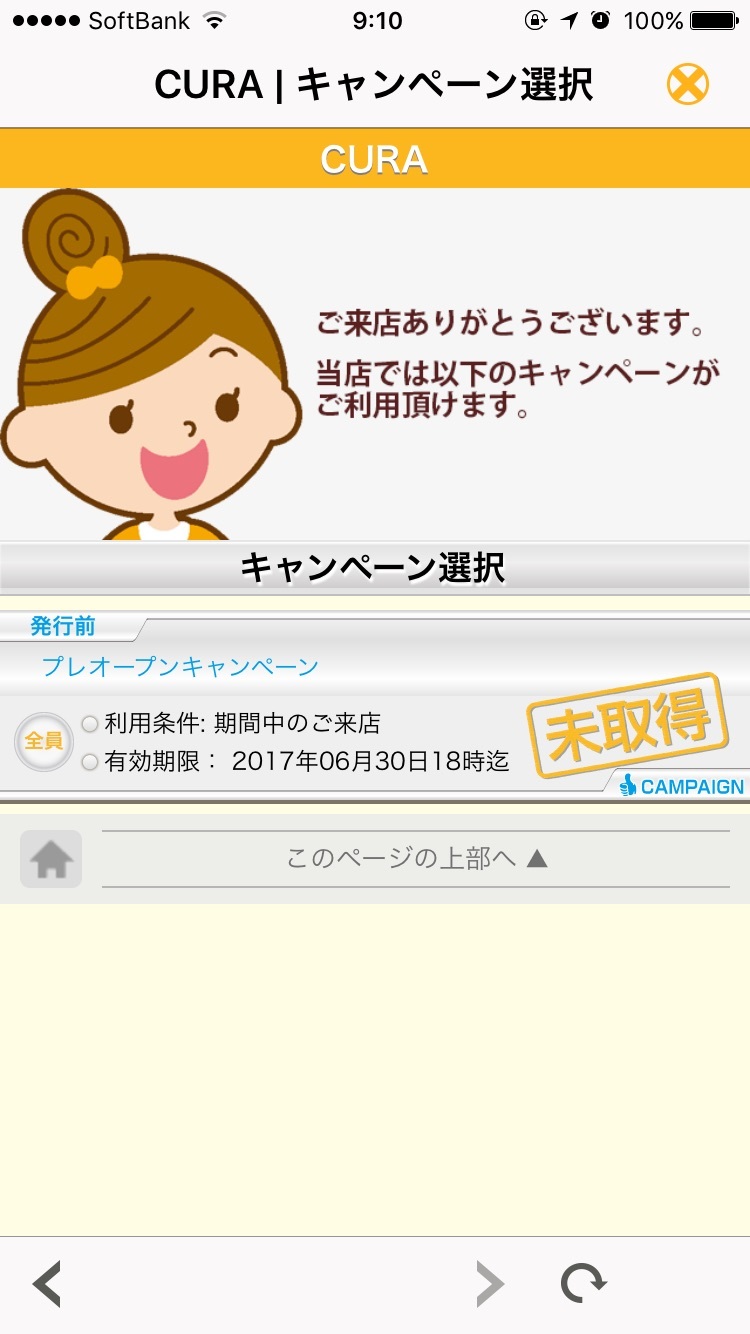Tap the home icon
This screenshot has height=1334, width=750.
tap(51, 859)
